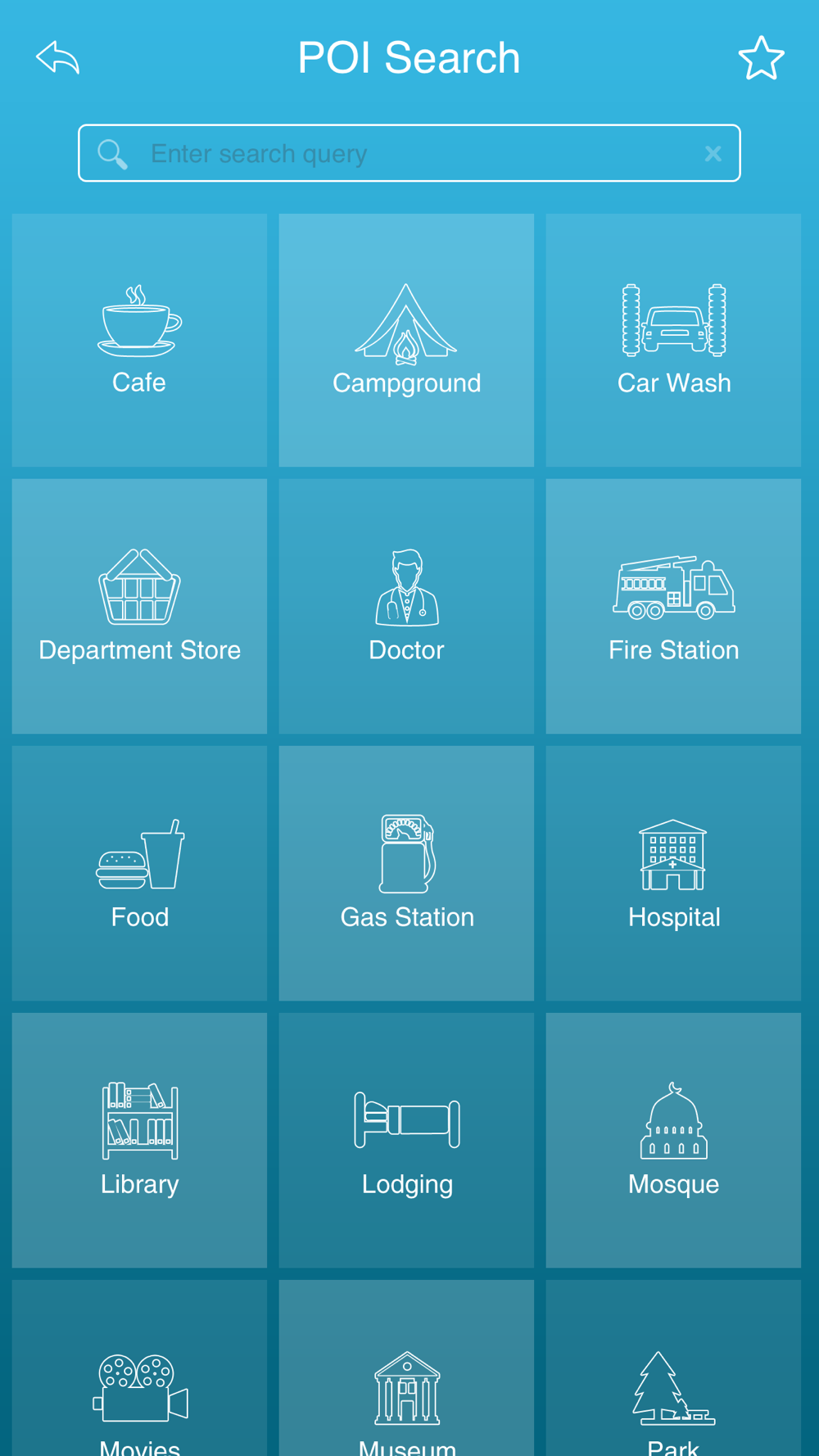Viewport: 819px width, 1456px height.
Task: Open the Lodging category
Action: pyautogui.click(x=406, y=1140)
